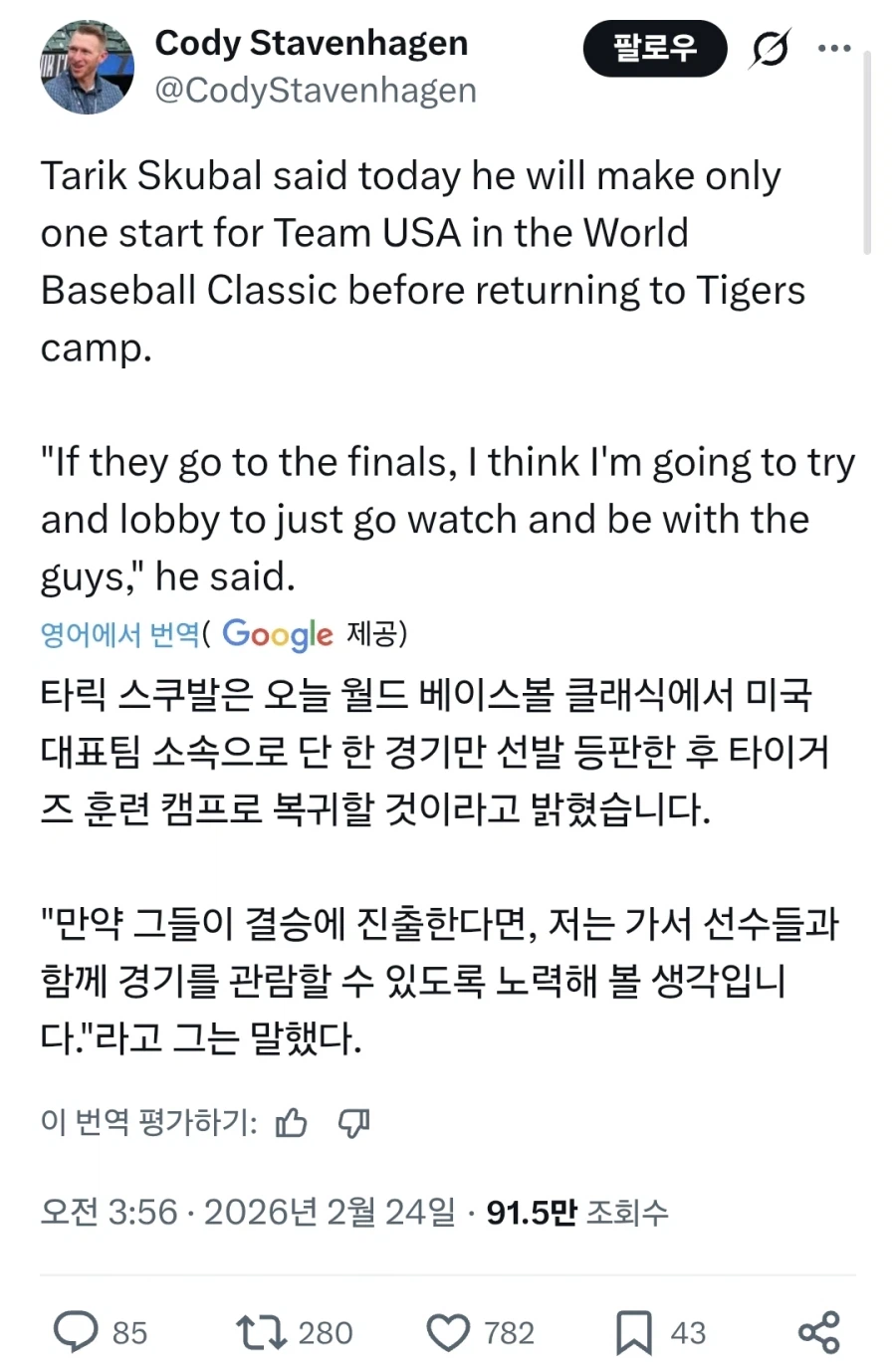Open Cody Stavenhagen's profile picture

[88, 67]
